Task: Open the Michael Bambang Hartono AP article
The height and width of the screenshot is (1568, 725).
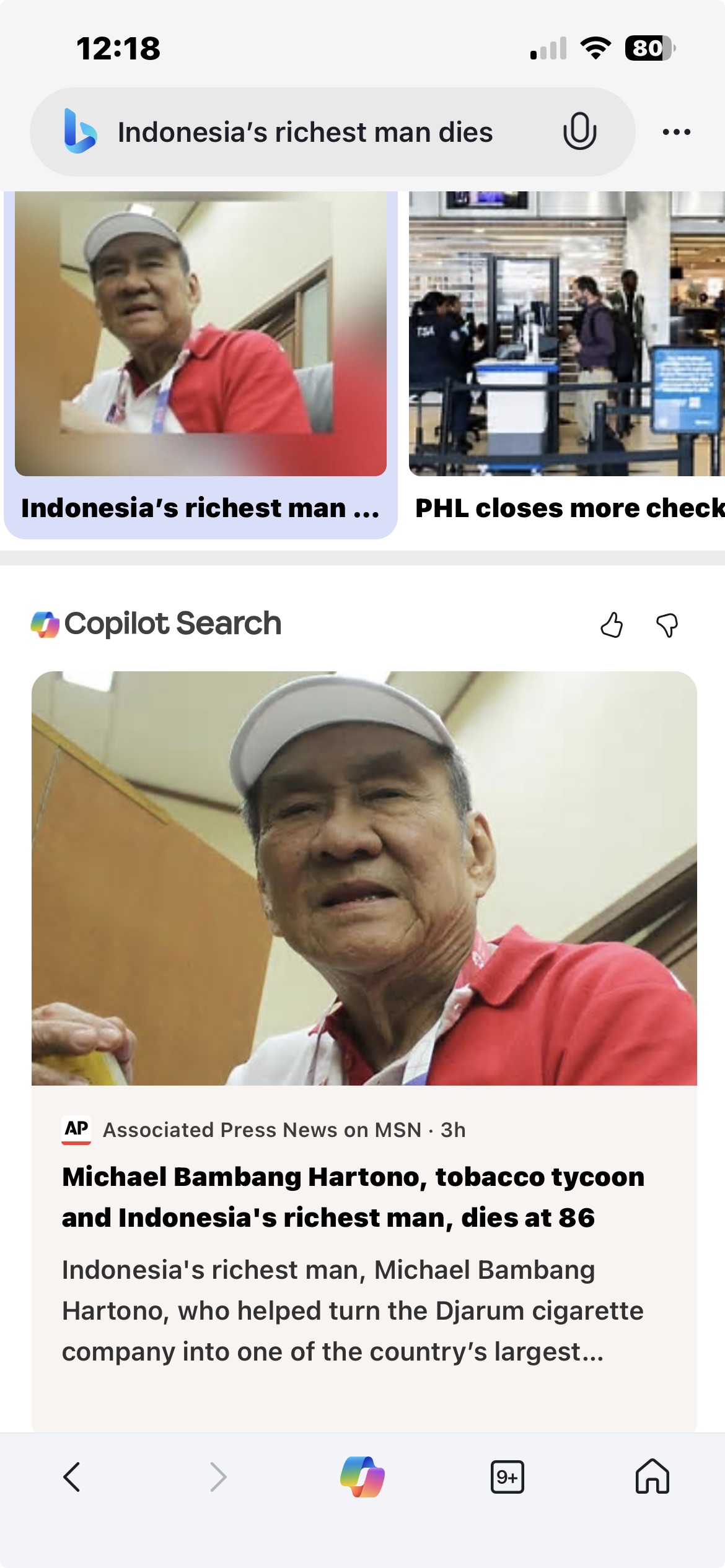Action: click(x=353, y=1196)
